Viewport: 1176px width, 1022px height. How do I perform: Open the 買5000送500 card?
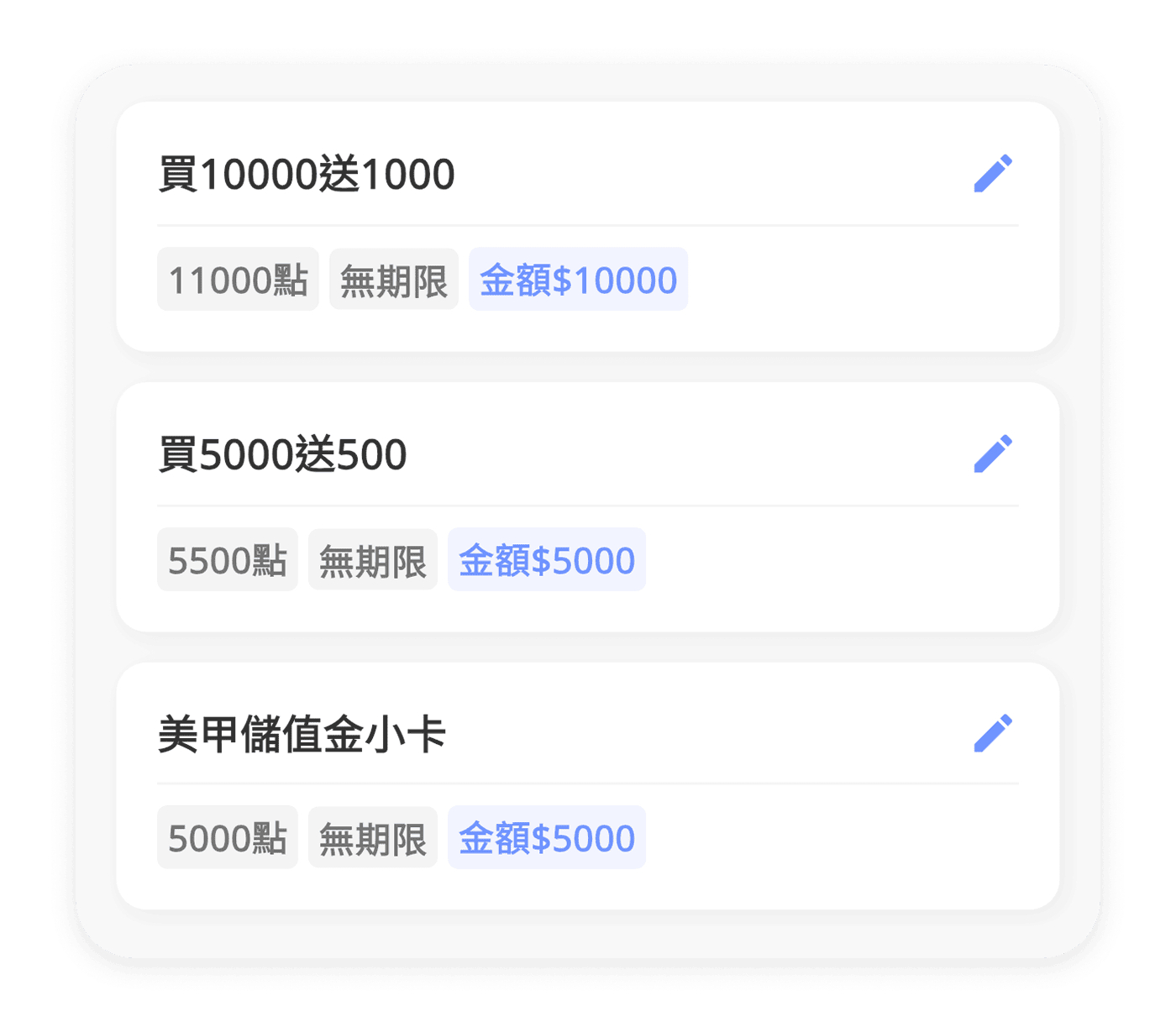[587, 507]
